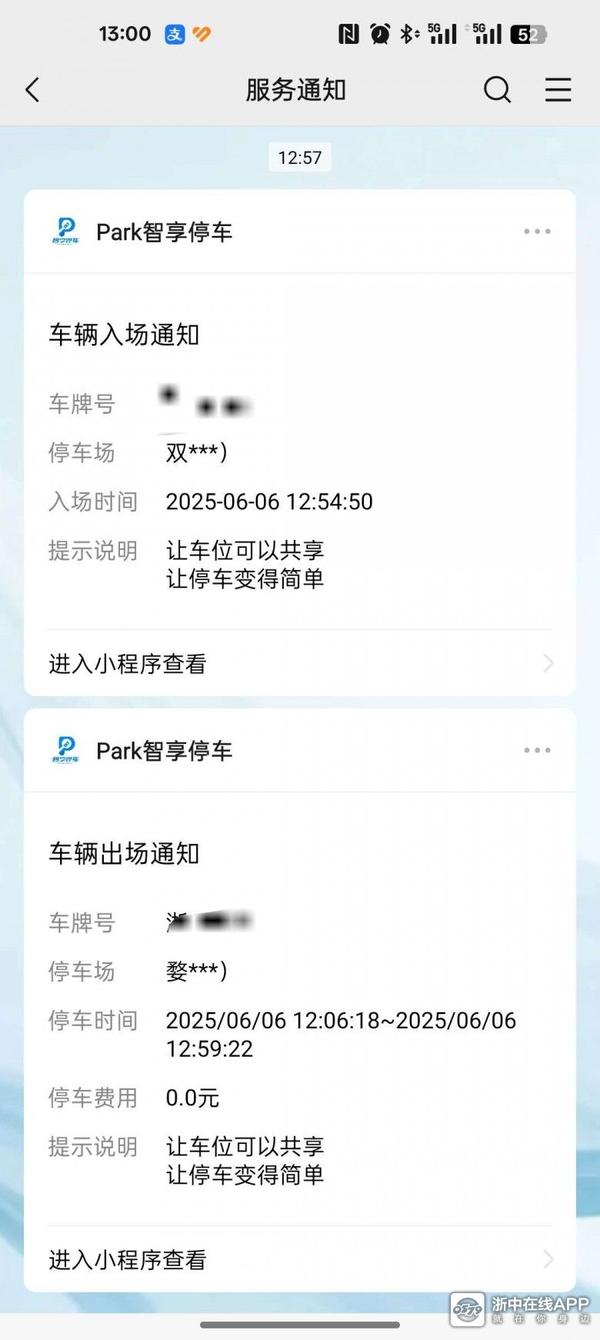Tap 进入小程序查看 under 车辆入场通知

coord(300,663)
